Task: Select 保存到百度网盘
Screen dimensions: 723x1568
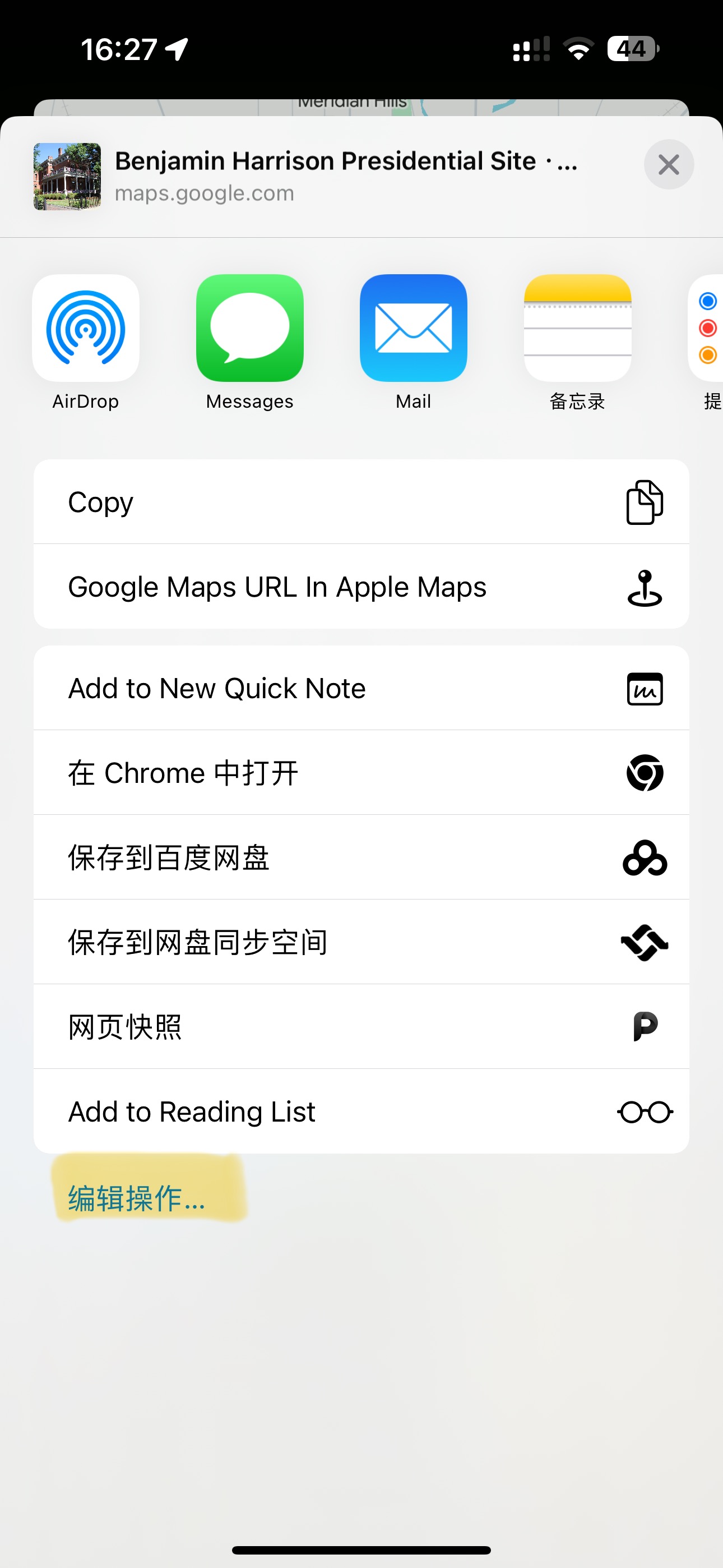Action: point(361,857)
